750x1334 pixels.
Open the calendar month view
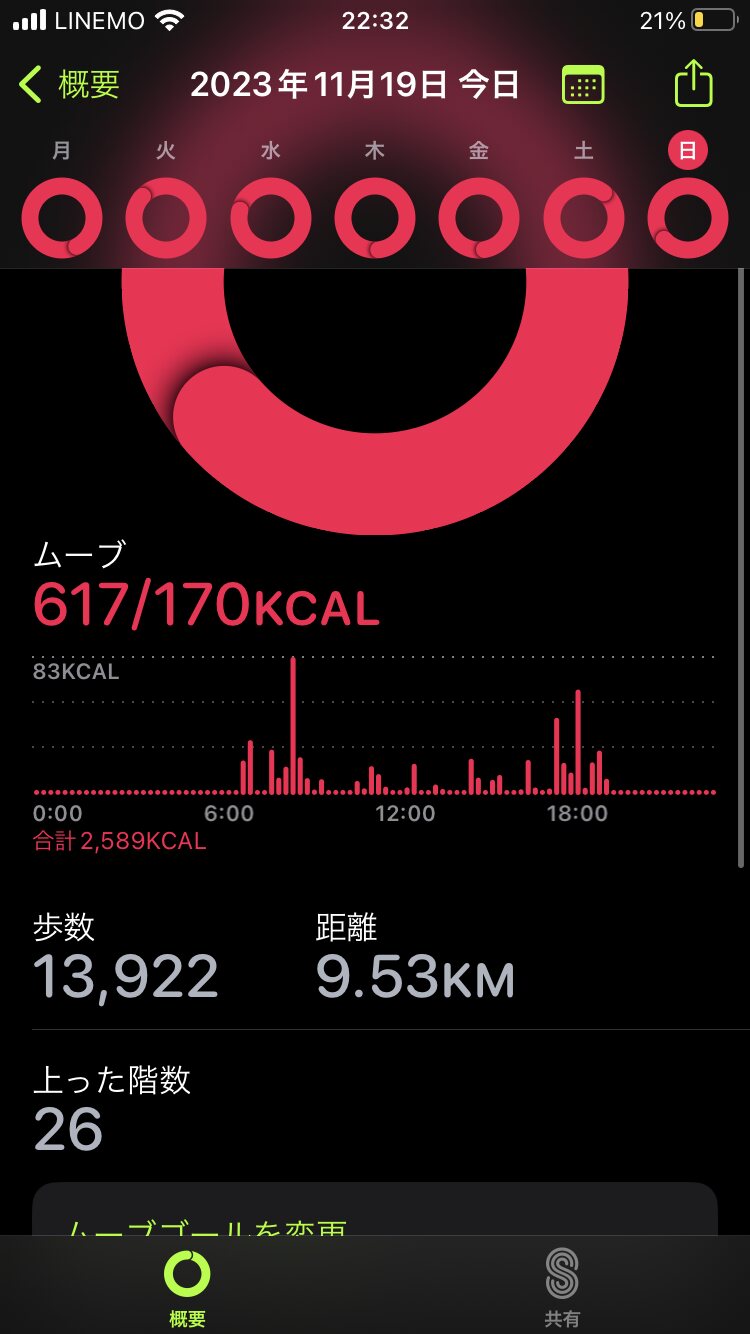tap(583, 85)
